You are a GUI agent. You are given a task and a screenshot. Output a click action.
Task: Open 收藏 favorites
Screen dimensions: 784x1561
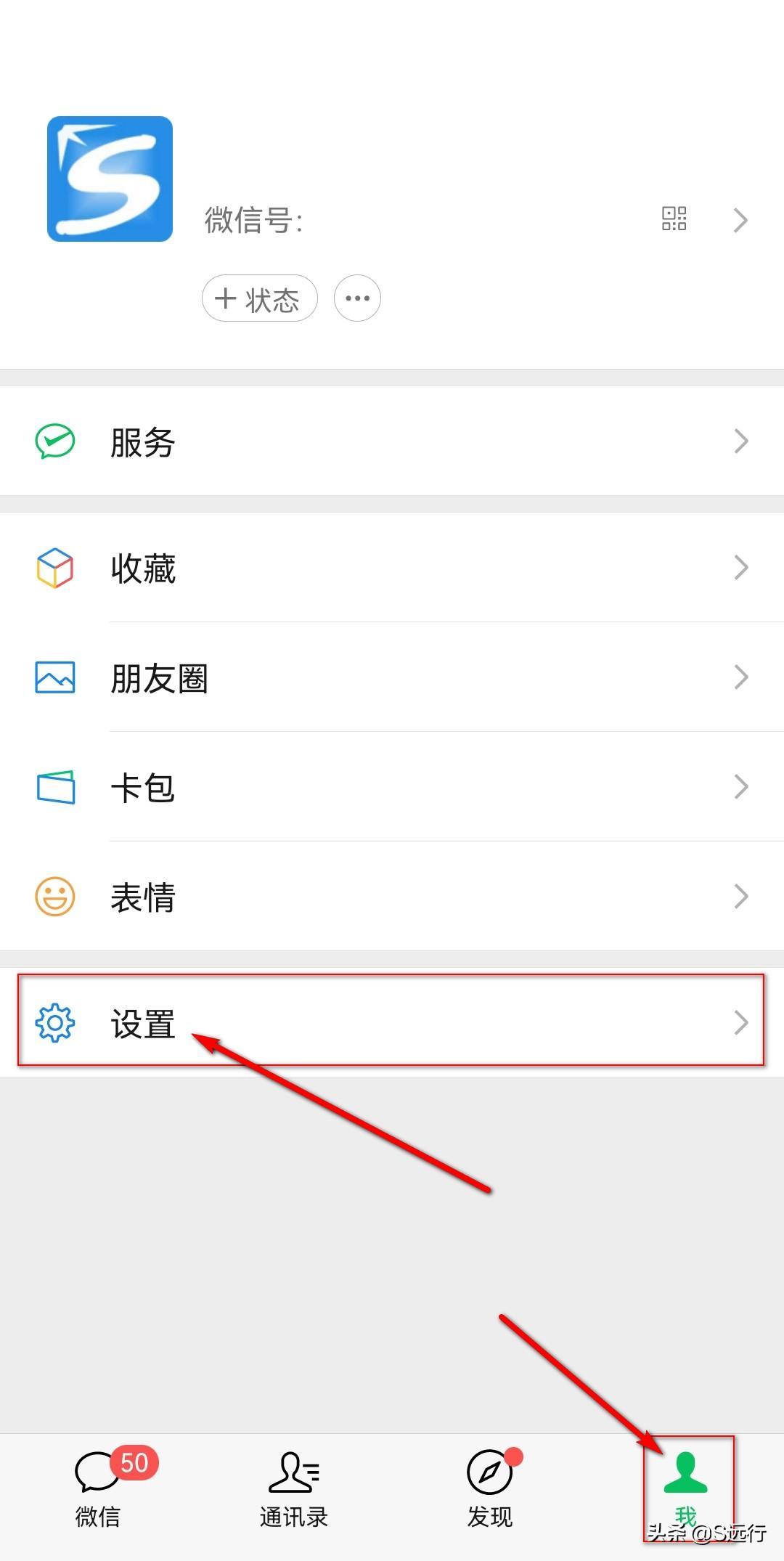click(392, 568)
